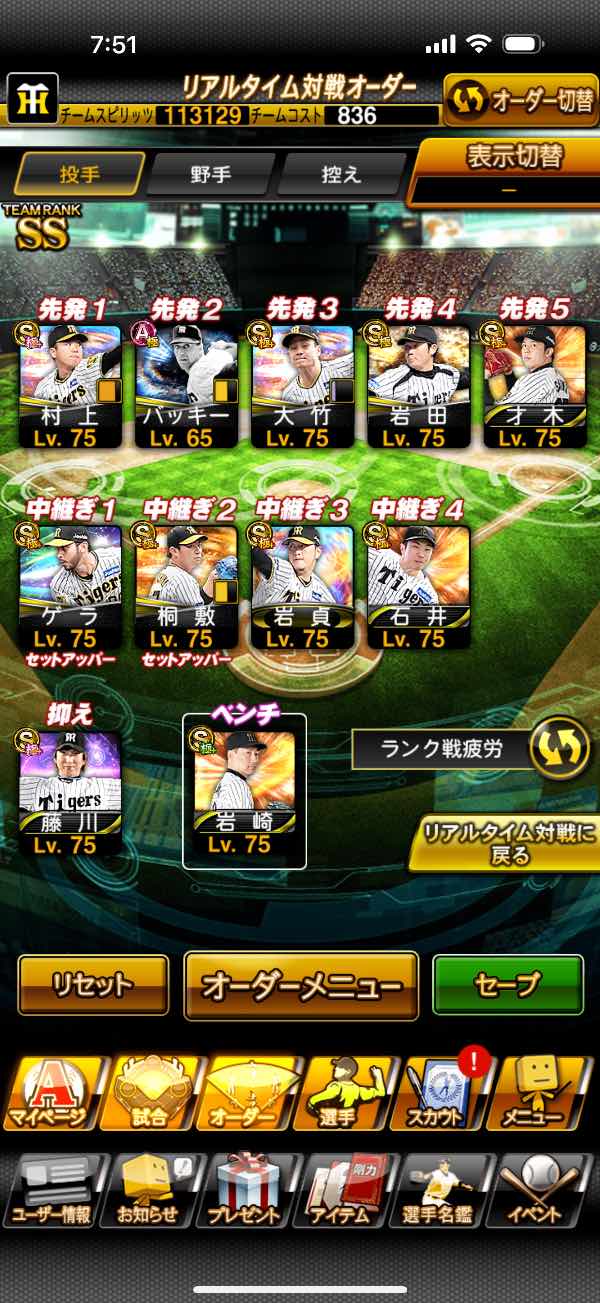This screenshot has height=1303, width=600.
Task: Tap the リセット button
Action: click(92, 984)
